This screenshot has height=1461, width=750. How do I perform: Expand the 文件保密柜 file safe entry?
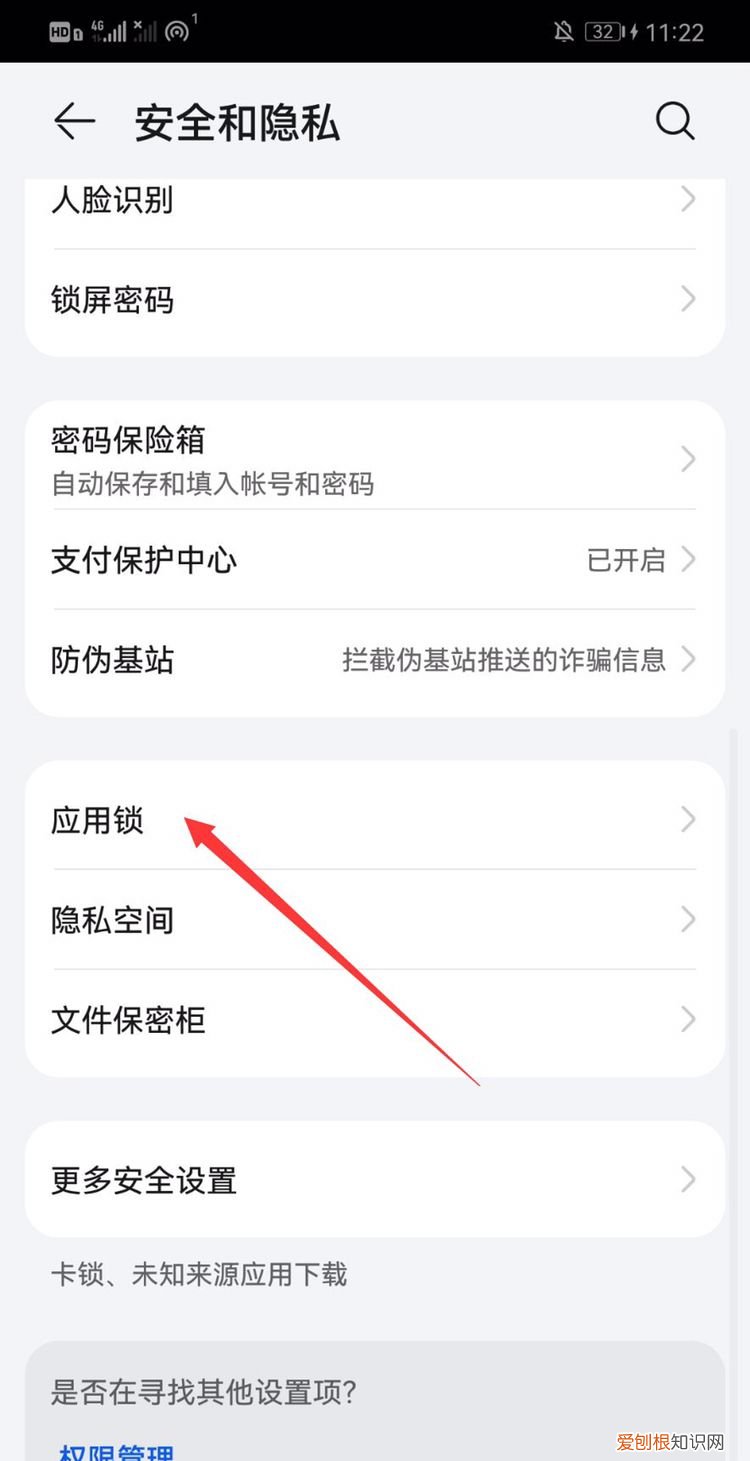(375, 1020)
